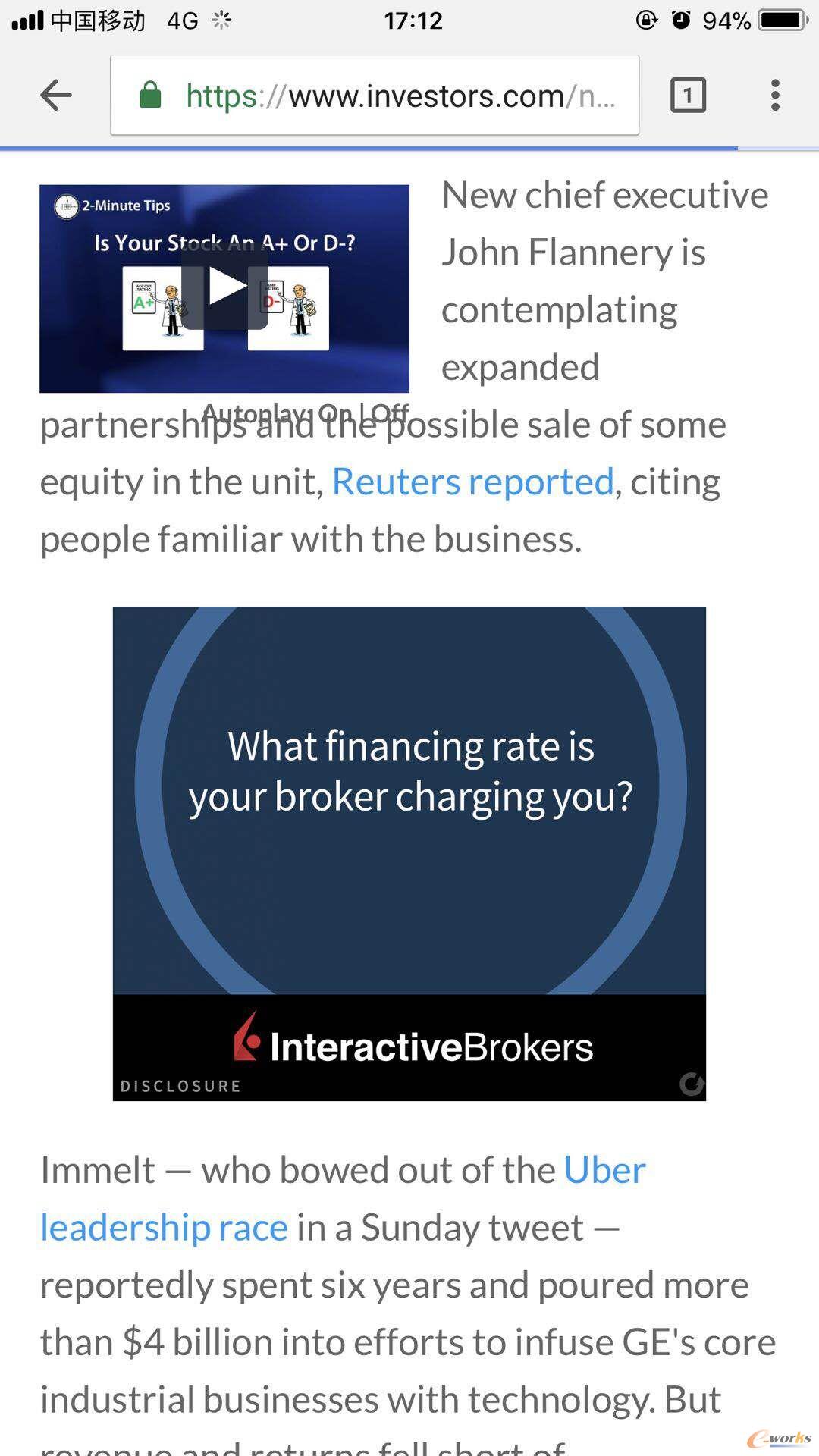Replay the Interactive Brokers ad animation
Screen dimensions: 819x1456
click(x=691, y=1084)
